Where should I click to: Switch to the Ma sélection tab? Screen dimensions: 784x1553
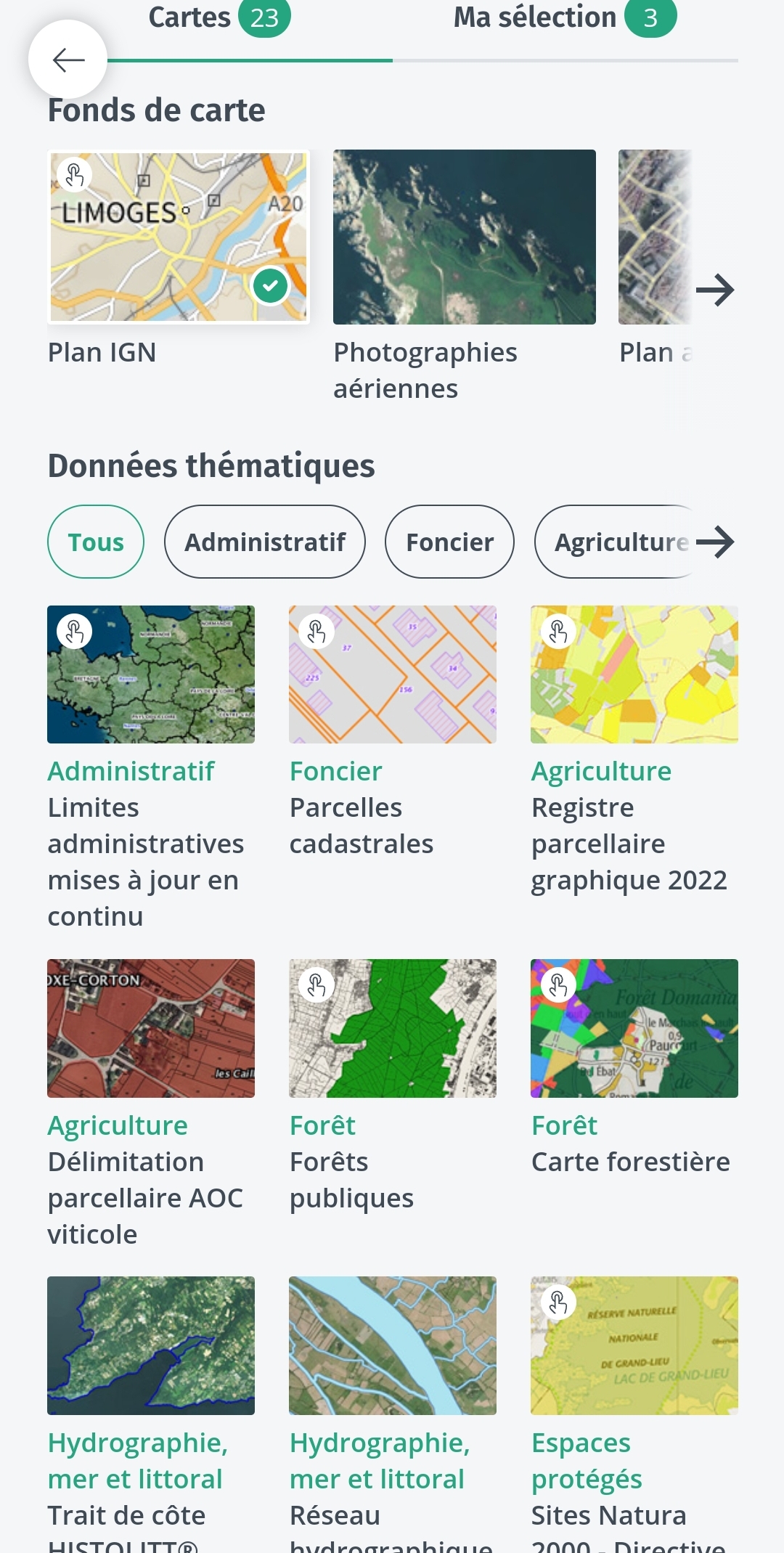(564, 19)
